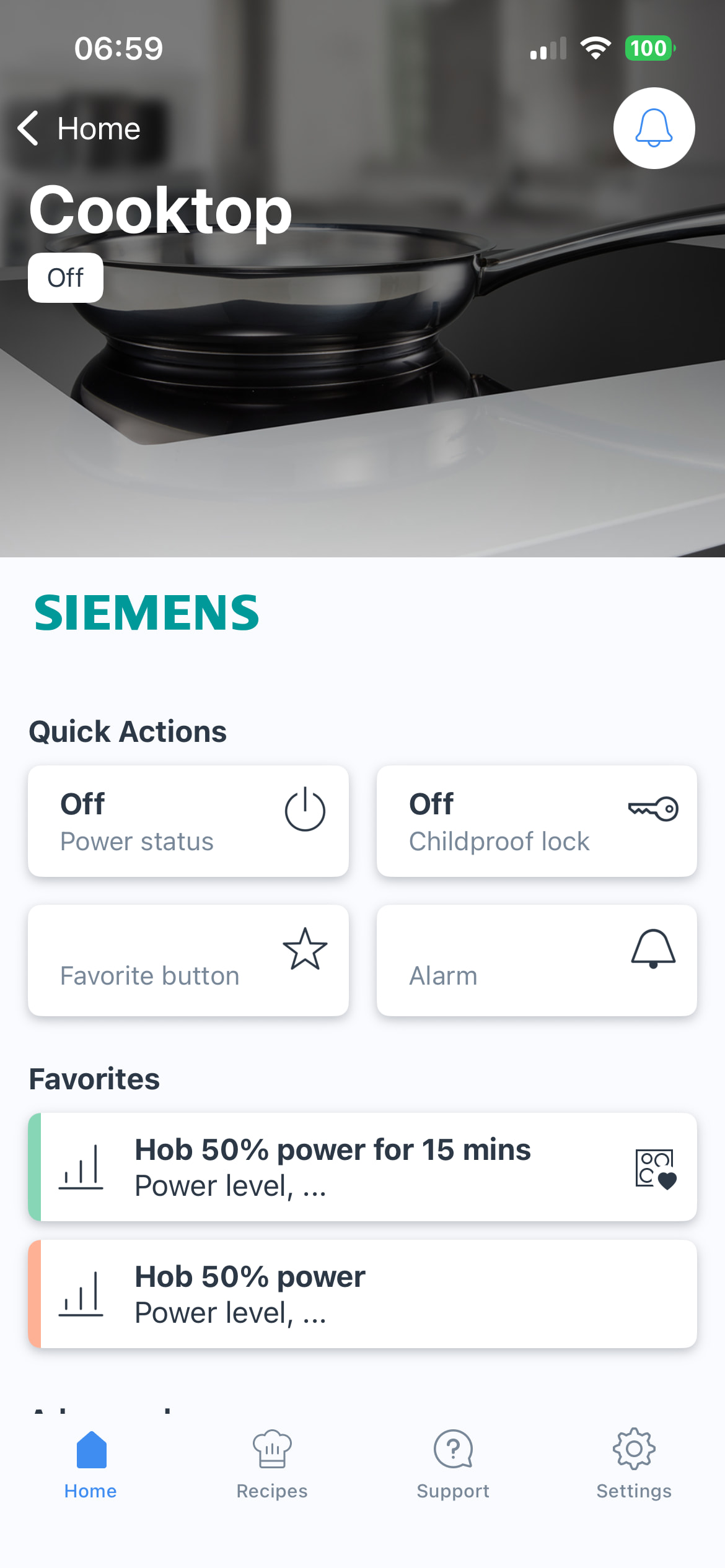Viewport: 725px width, 1568px height.
Task: Select Hob 50% power for 15 mins
Action: [362, 1167]
